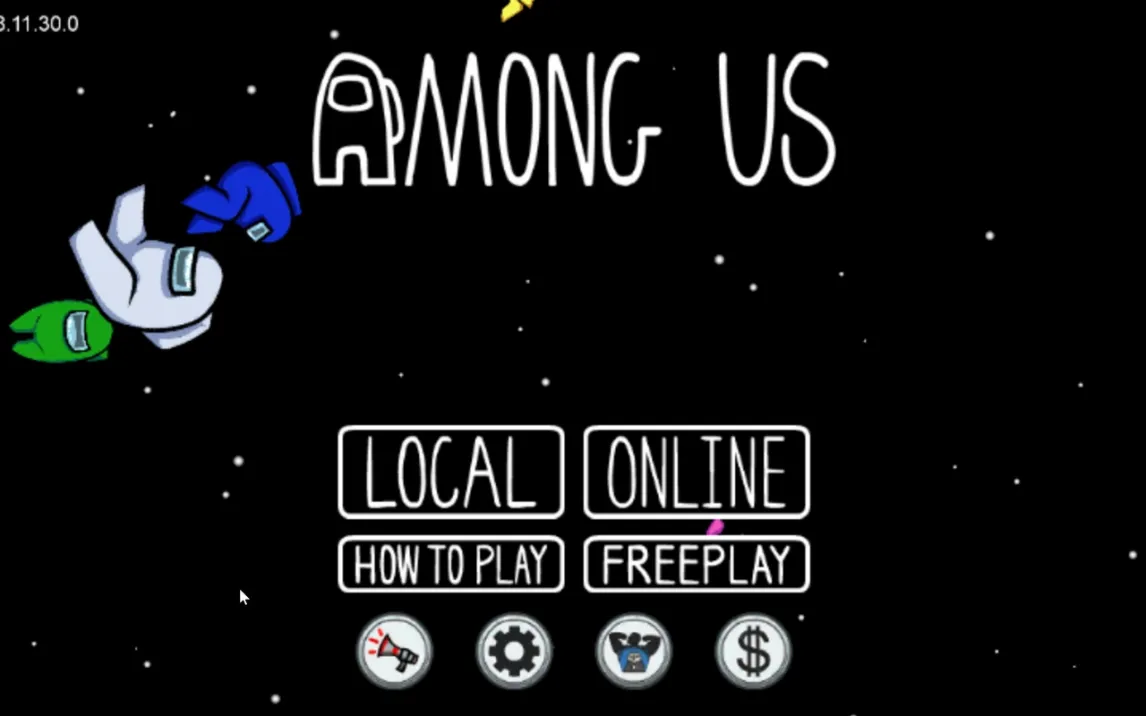Open settings via the gear icon
This screenshot has width=1146, height=716.
[x=513, y=652]
